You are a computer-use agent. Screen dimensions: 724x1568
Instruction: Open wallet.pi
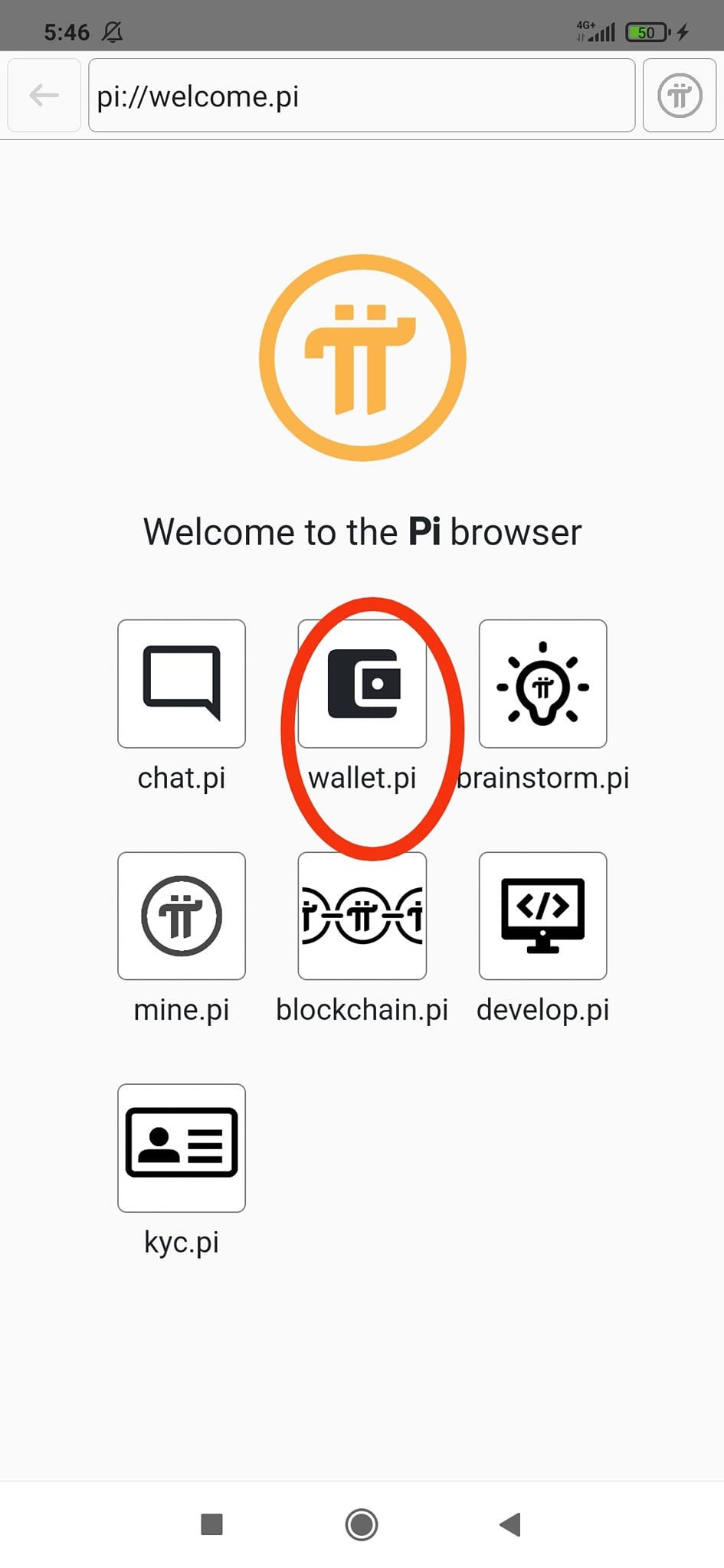click(362, 684)
